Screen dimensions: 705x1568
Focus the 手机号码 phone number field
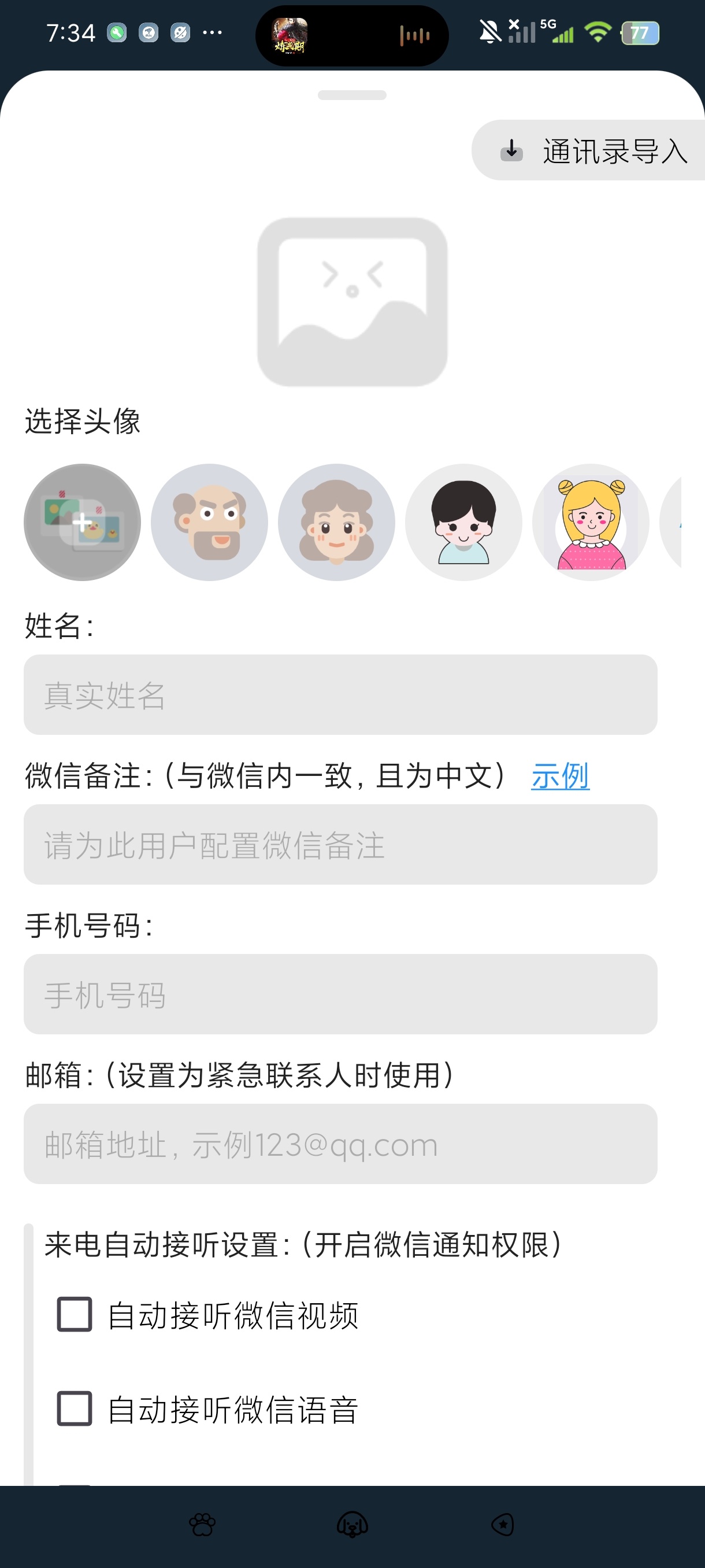click(340, 994)
